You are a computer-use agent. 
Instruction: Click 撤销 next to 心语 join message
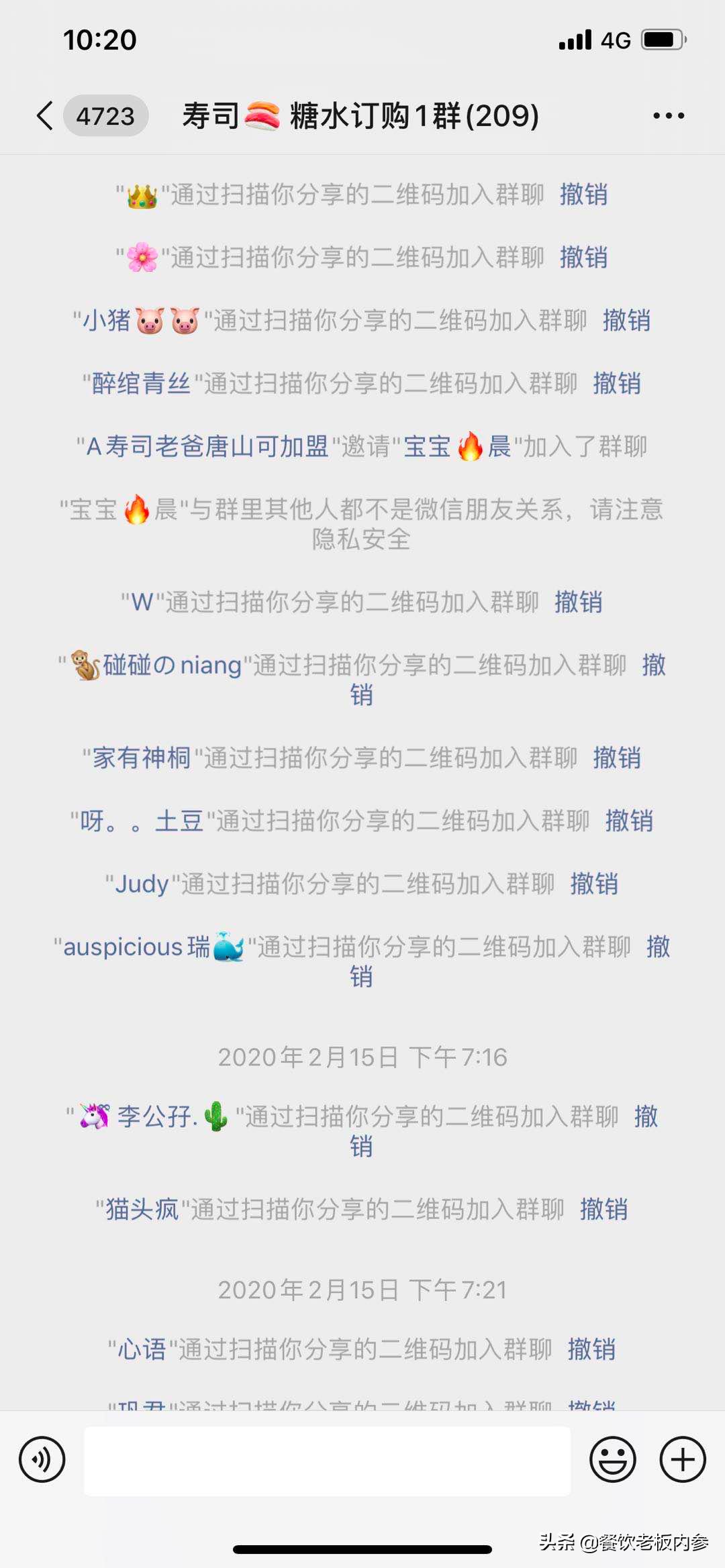click(591, 1349)
